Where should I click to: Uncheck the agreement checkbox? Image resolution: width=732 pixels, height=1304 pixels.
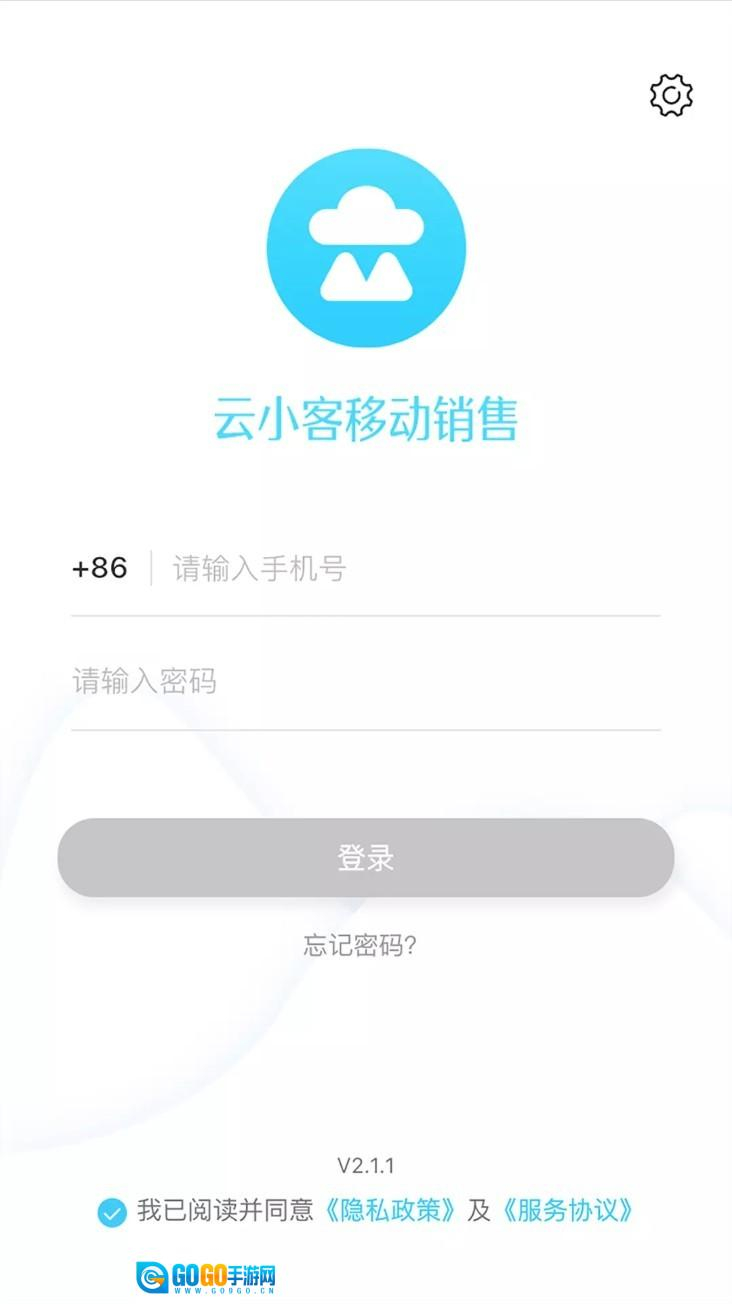pos(112,1212)
